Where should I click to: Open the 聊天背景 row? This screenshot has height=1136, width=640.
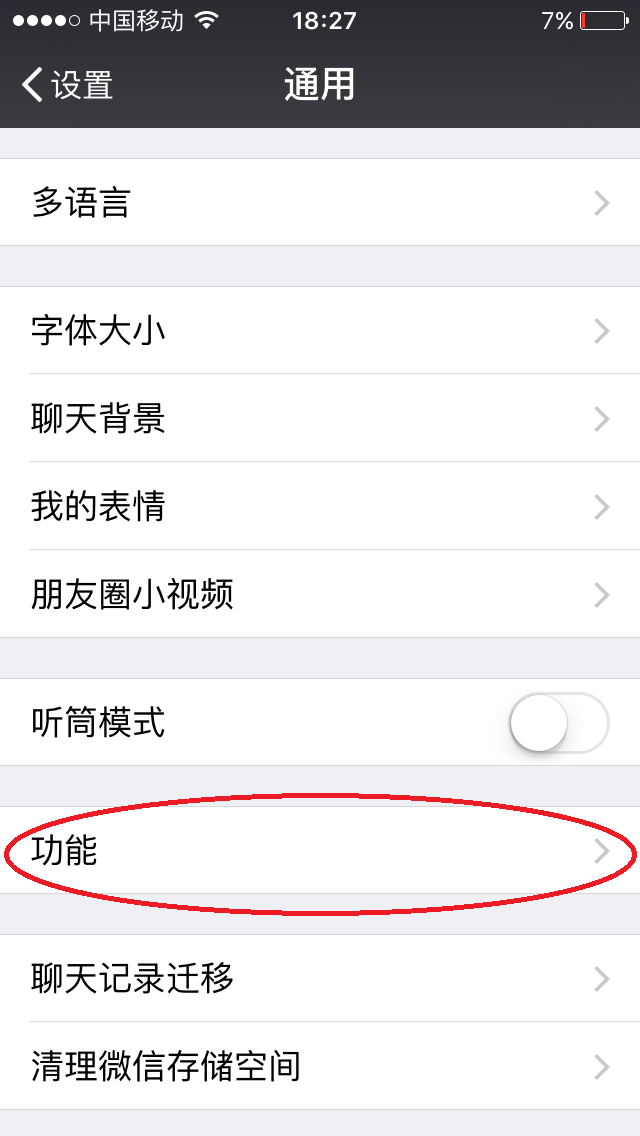(x=320, y=418)
